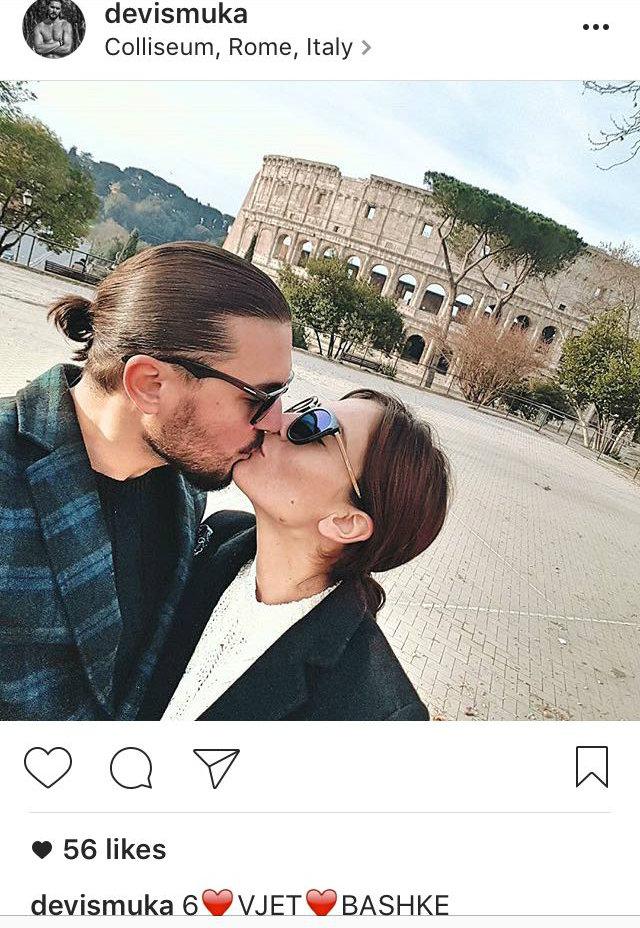This screenshot has height=928, width=640.
Task: View the 56 likes list
Action: 113,850
